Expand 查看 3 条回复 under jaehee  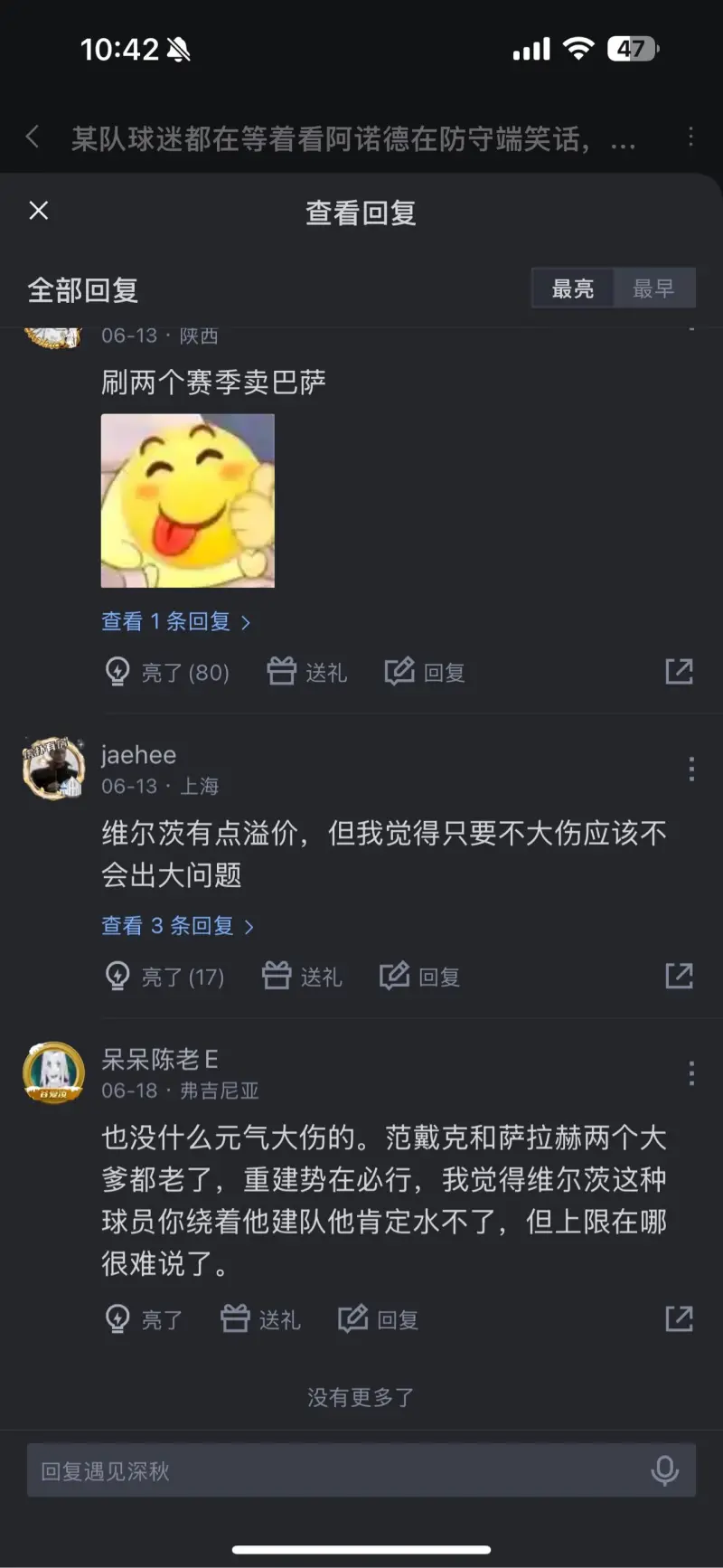[177, 926]
